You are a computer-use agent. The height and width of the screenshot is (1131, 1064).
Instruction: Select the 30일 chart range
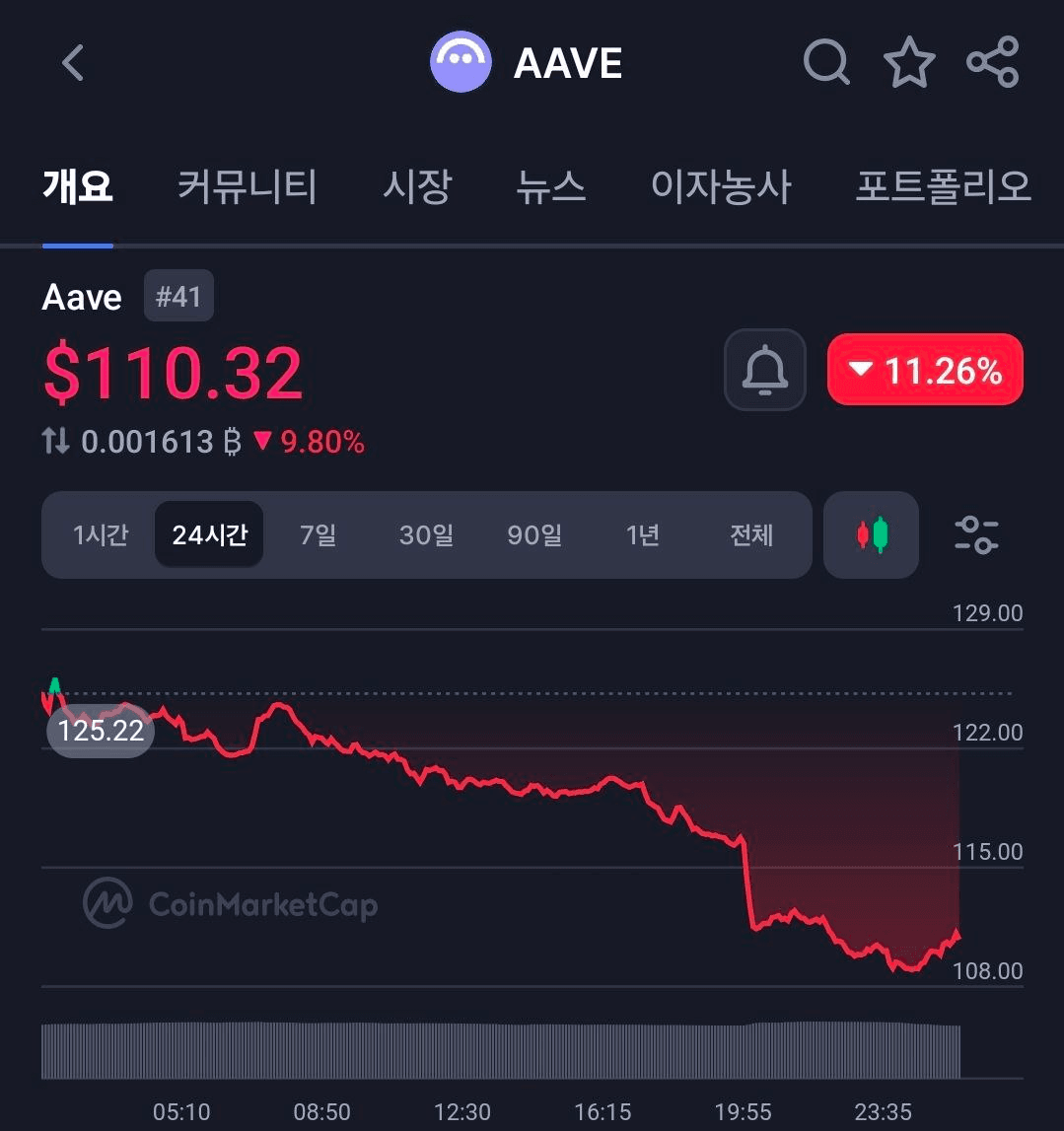(x=426, y=535)
